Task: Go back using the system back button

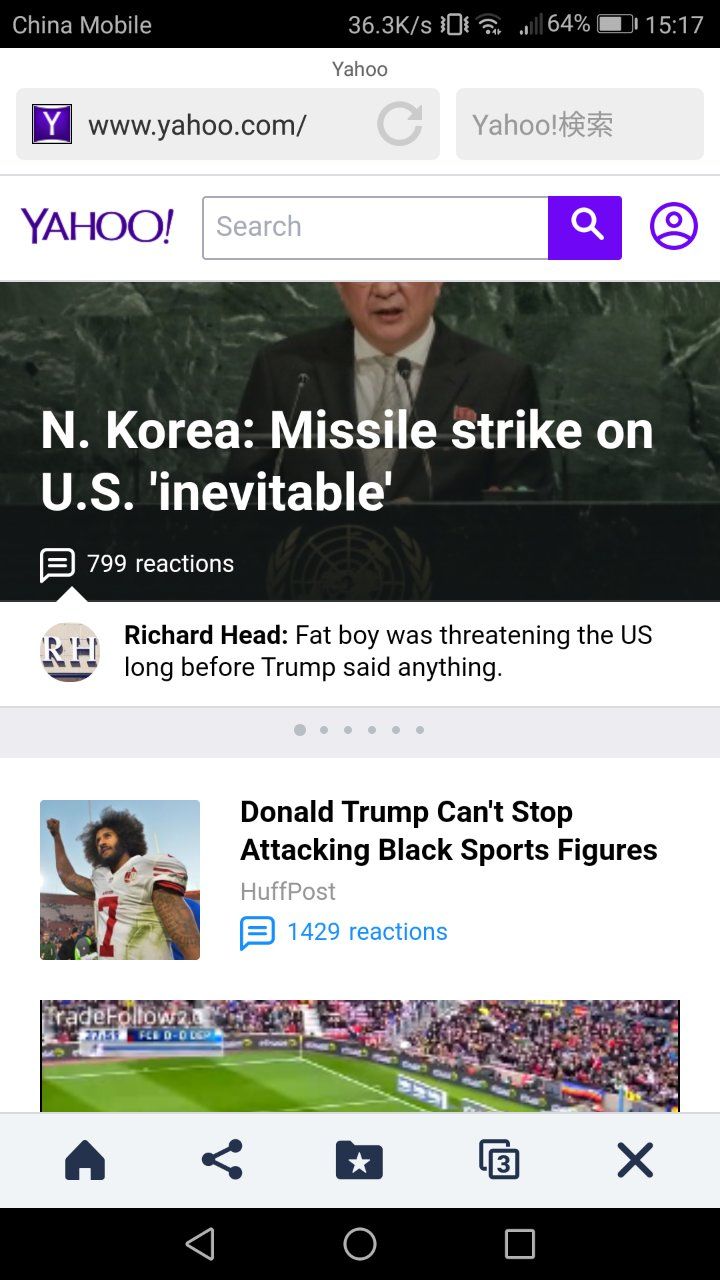Action: coord(200,1244)
